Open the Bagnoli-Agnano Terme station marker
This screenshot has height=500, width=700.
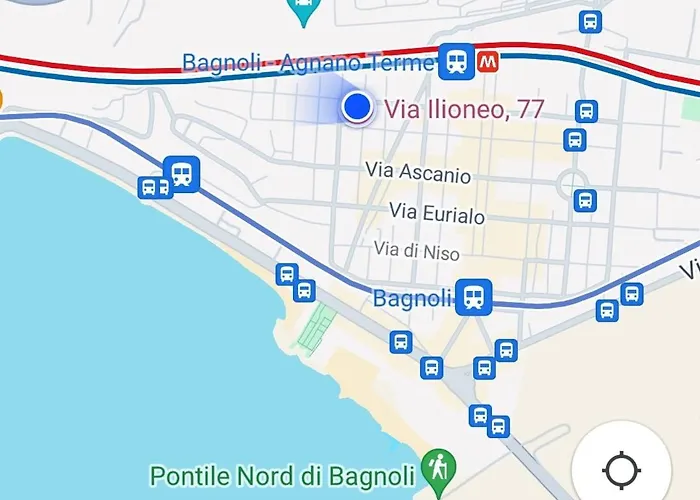(456, 61)
